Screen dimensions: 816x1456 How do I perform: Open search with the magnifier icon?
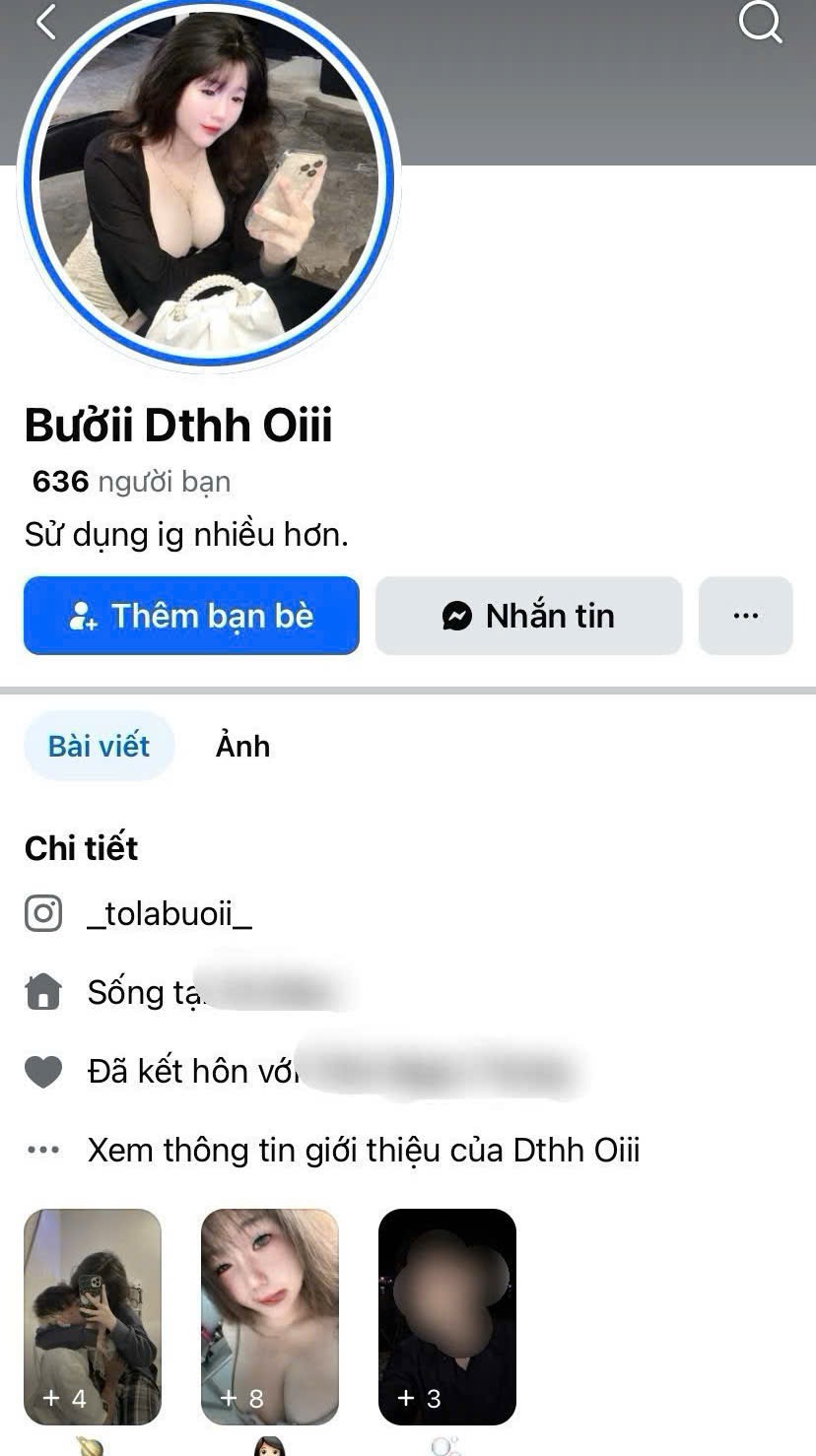click(760, 21)
